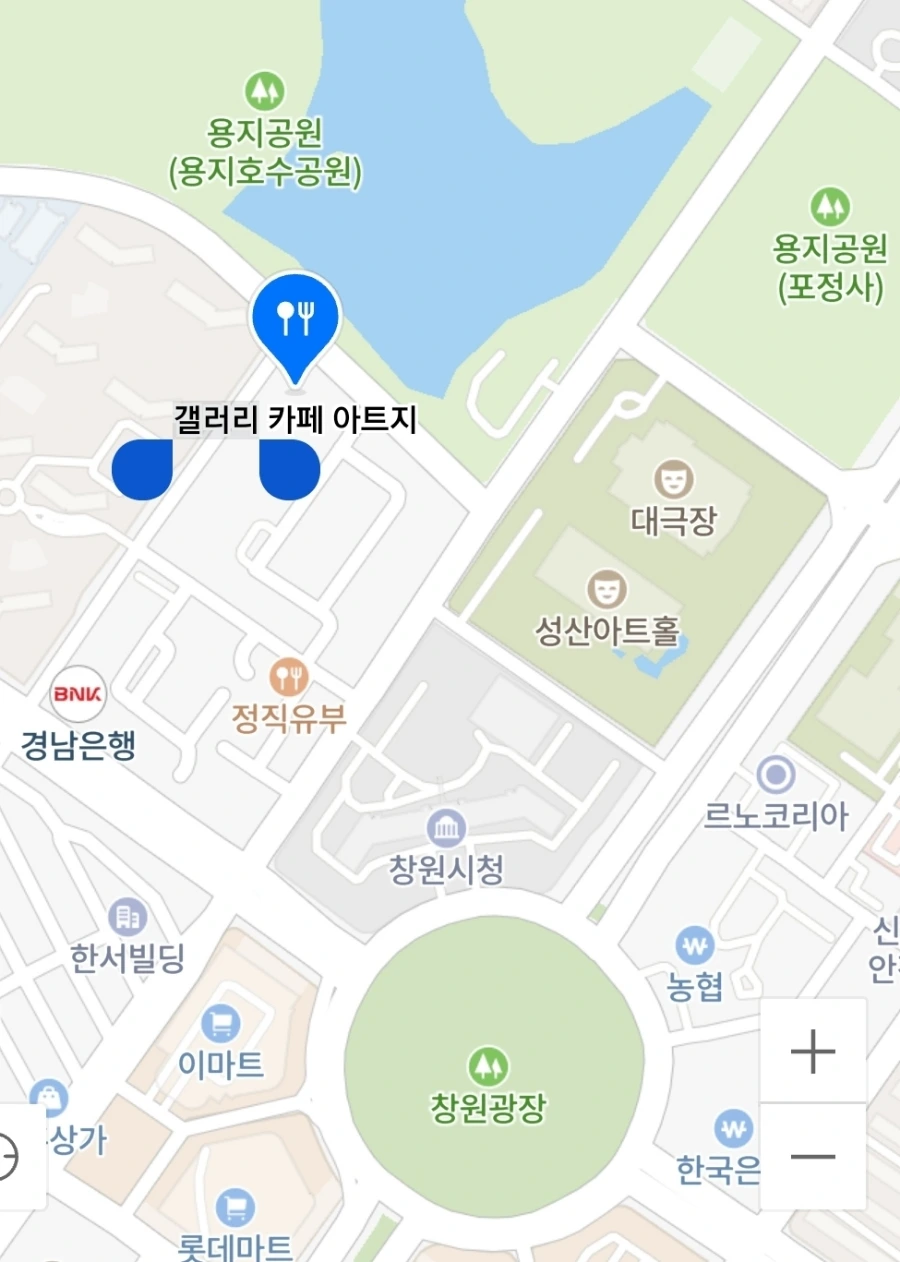
Task: Open the 창원시청 city hall marker
Action: pyautogui.click(x=445, y=828)
